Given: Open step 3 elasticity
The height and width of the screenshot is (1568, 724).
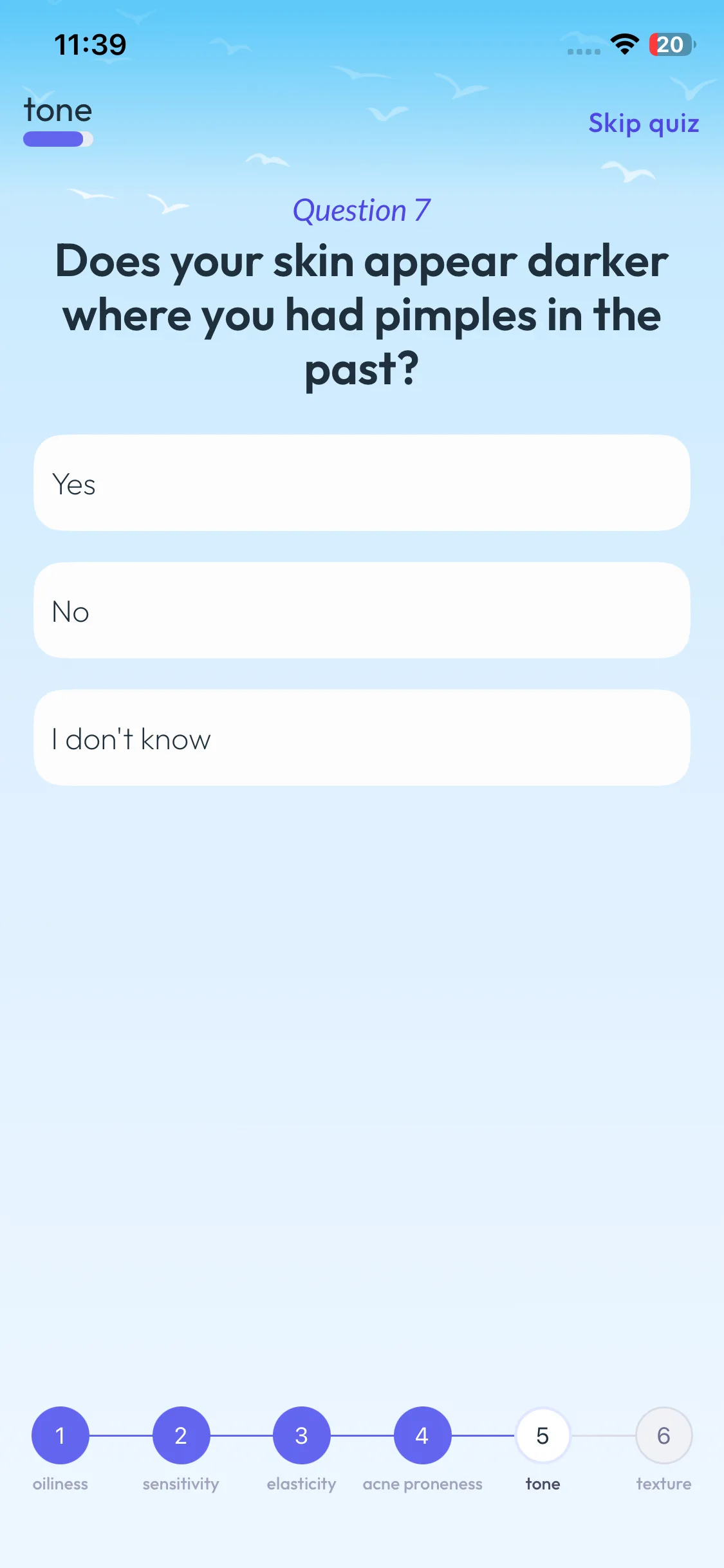Looking at the screenshot, I should click(x=302, y=1435).
